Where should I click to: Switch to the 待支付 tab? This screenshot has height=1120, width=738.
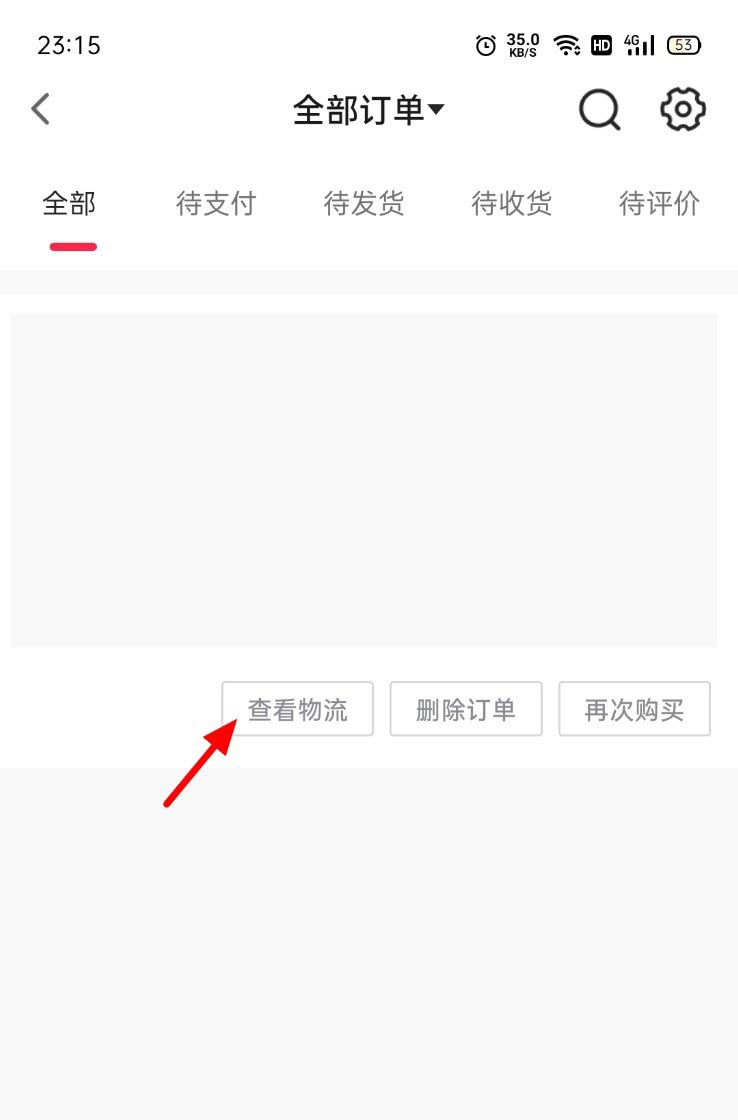point(216,204)
